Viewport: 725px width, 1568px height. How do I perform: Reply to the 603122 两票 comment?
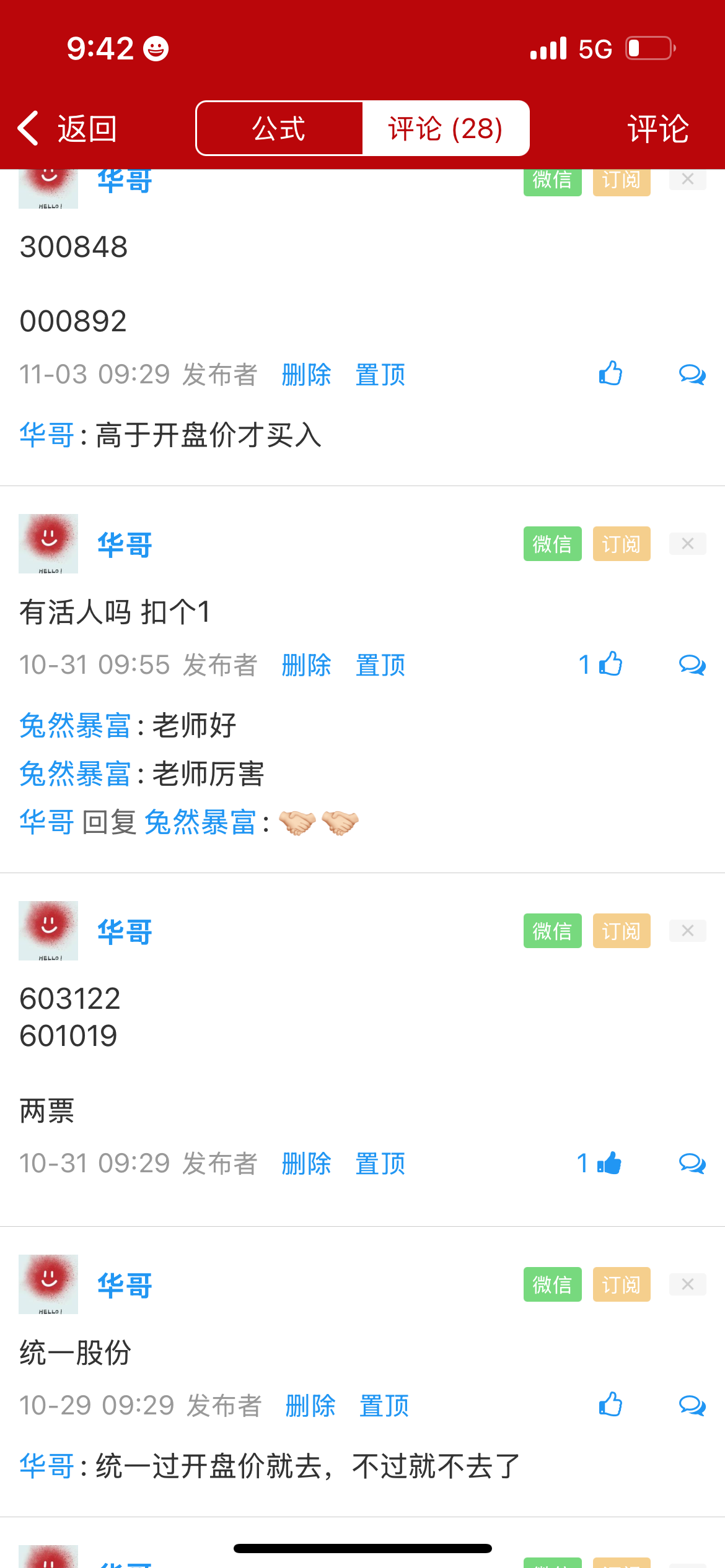(692, 1164)
